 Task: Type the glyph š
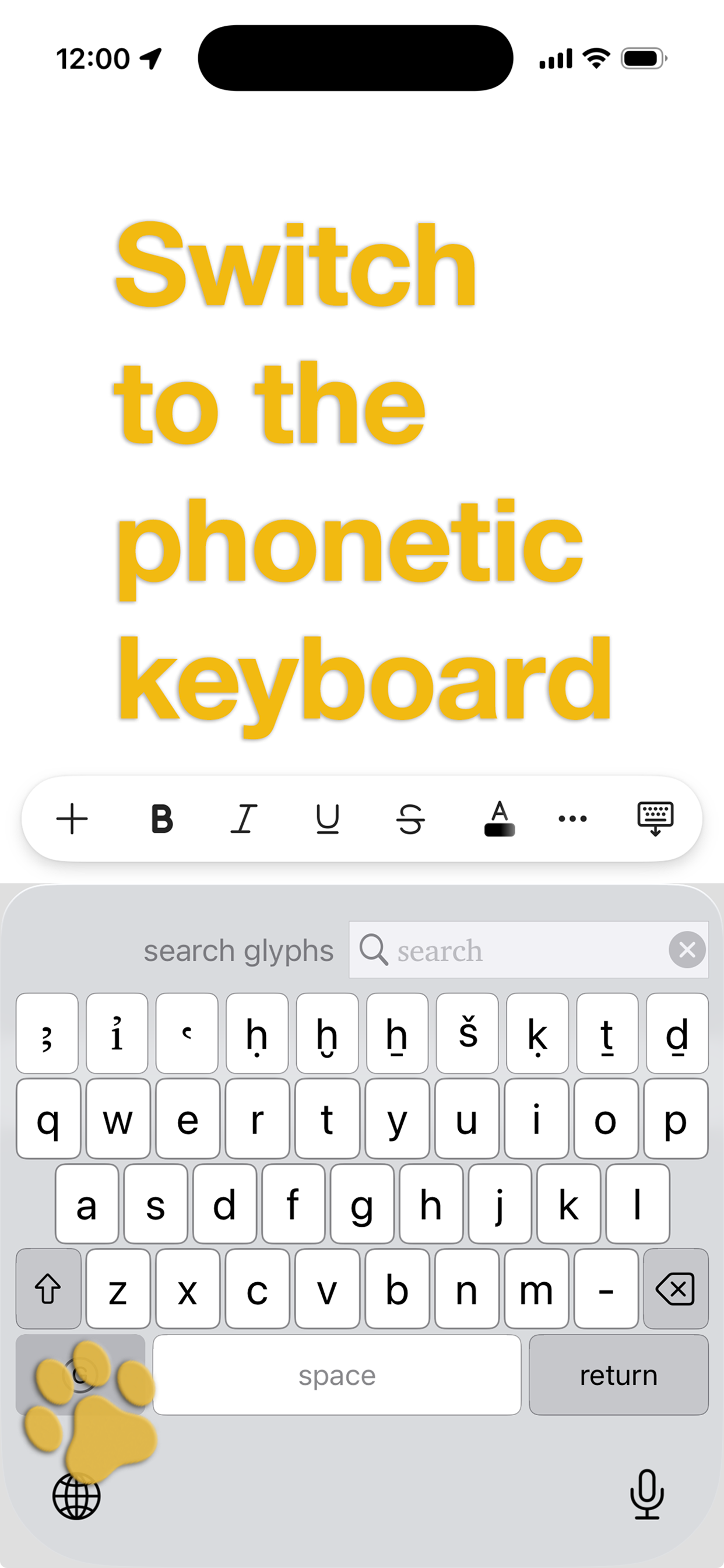pos(467,1035)
